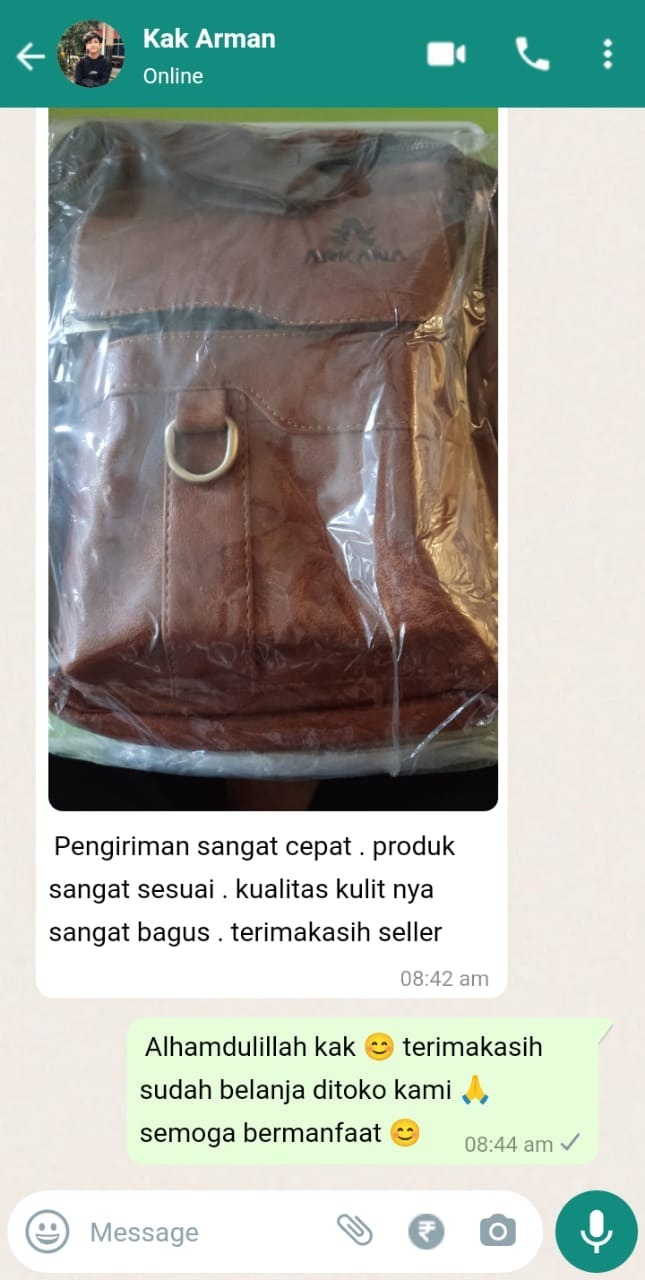Image resolution: width=645 pixels, height=1280 pixels.
Task: Open Kak Arman's contact info
Action: tap(209, 55)
